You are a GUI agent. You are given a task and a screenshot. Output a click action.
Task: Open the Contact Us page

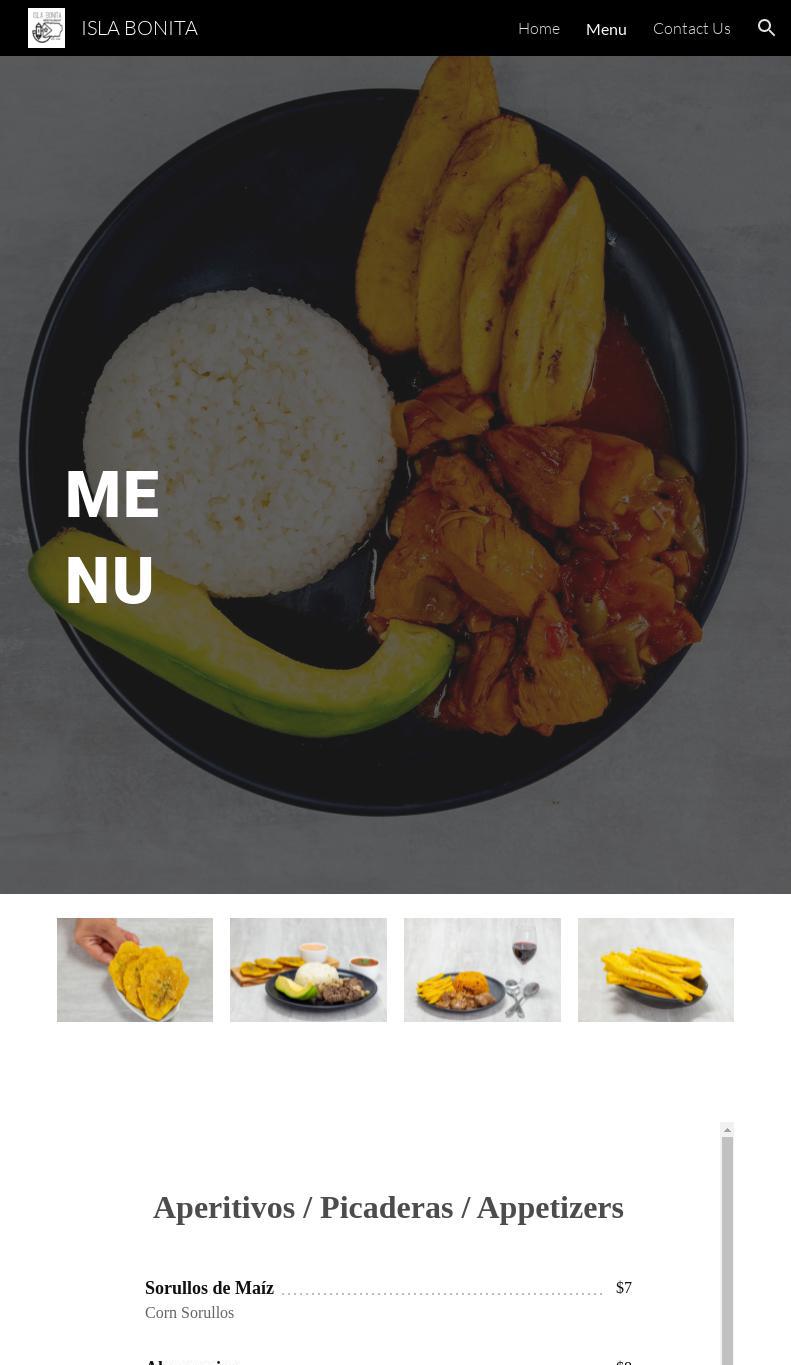coord(691,28)
